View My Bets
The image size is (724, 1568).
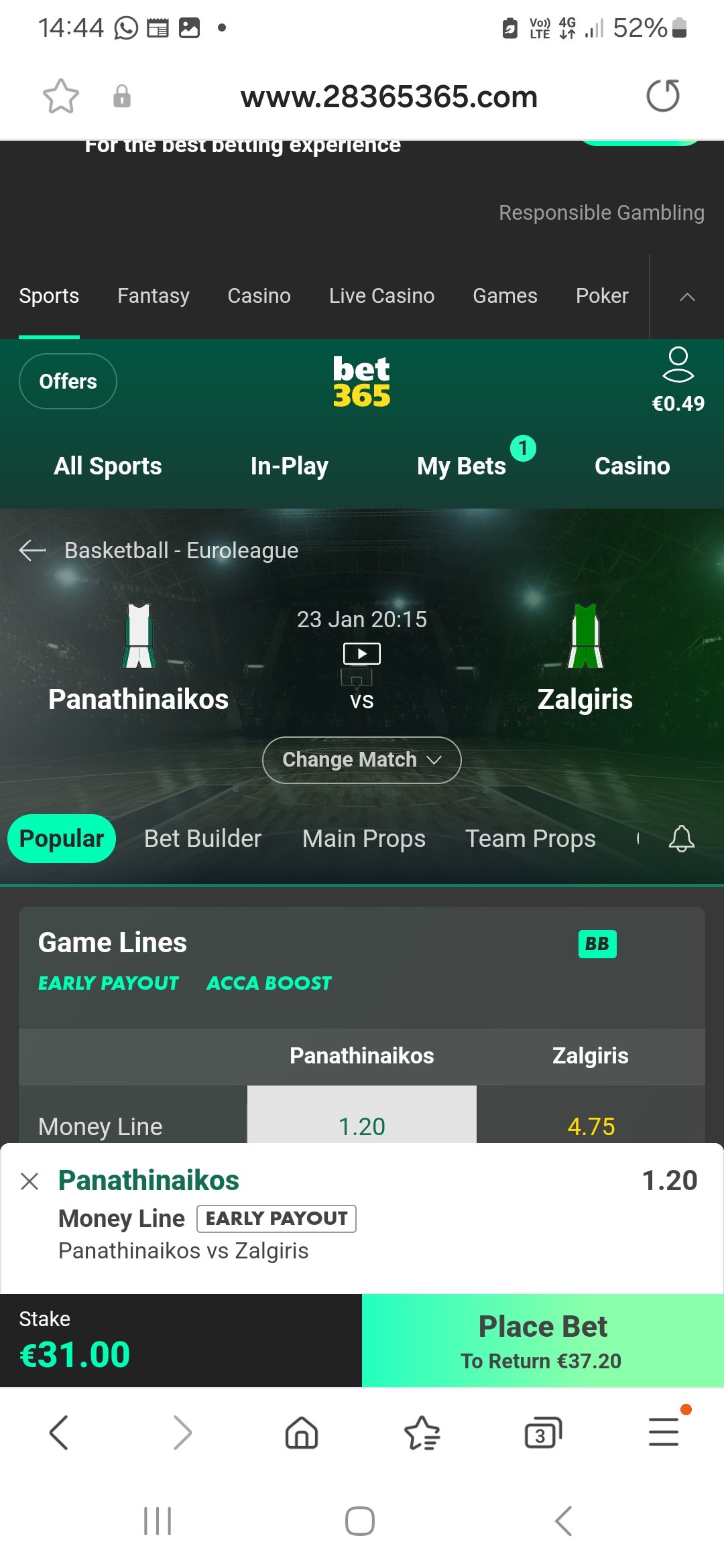pos(461,466)
